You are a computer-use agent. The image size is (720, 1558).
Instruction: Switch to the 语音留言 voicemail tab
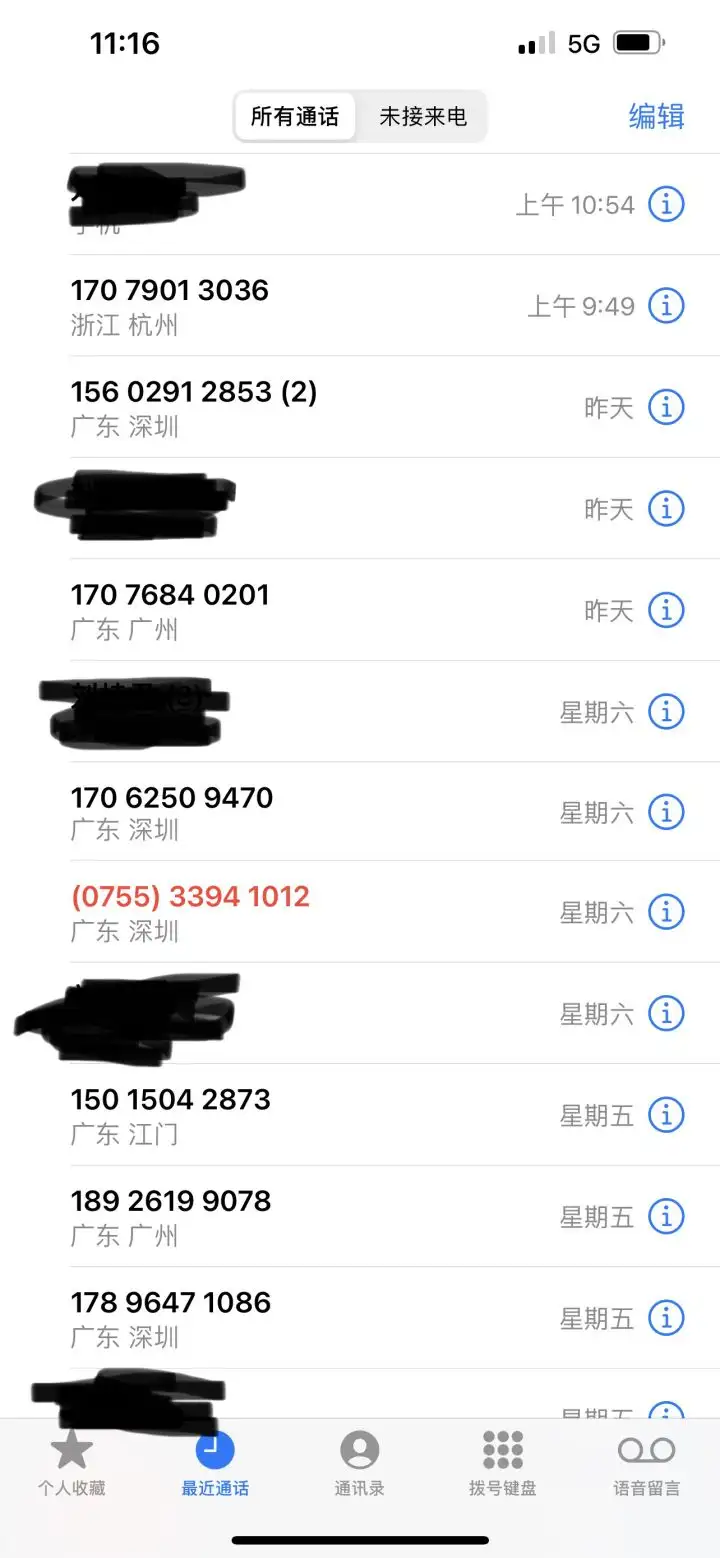[x=647, y=1462]
